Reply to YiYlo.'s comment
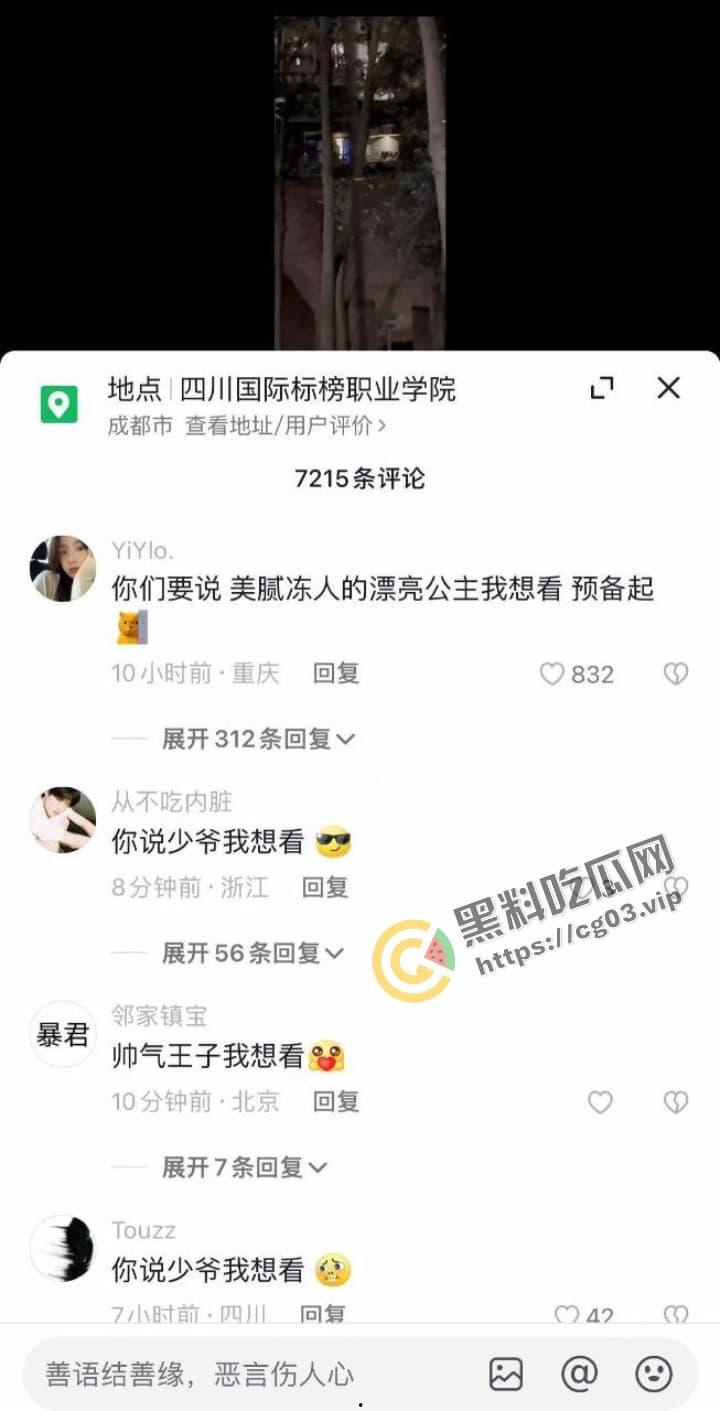Image resolution: width=720 pixels, height=1411 pixels. (336, 674)
